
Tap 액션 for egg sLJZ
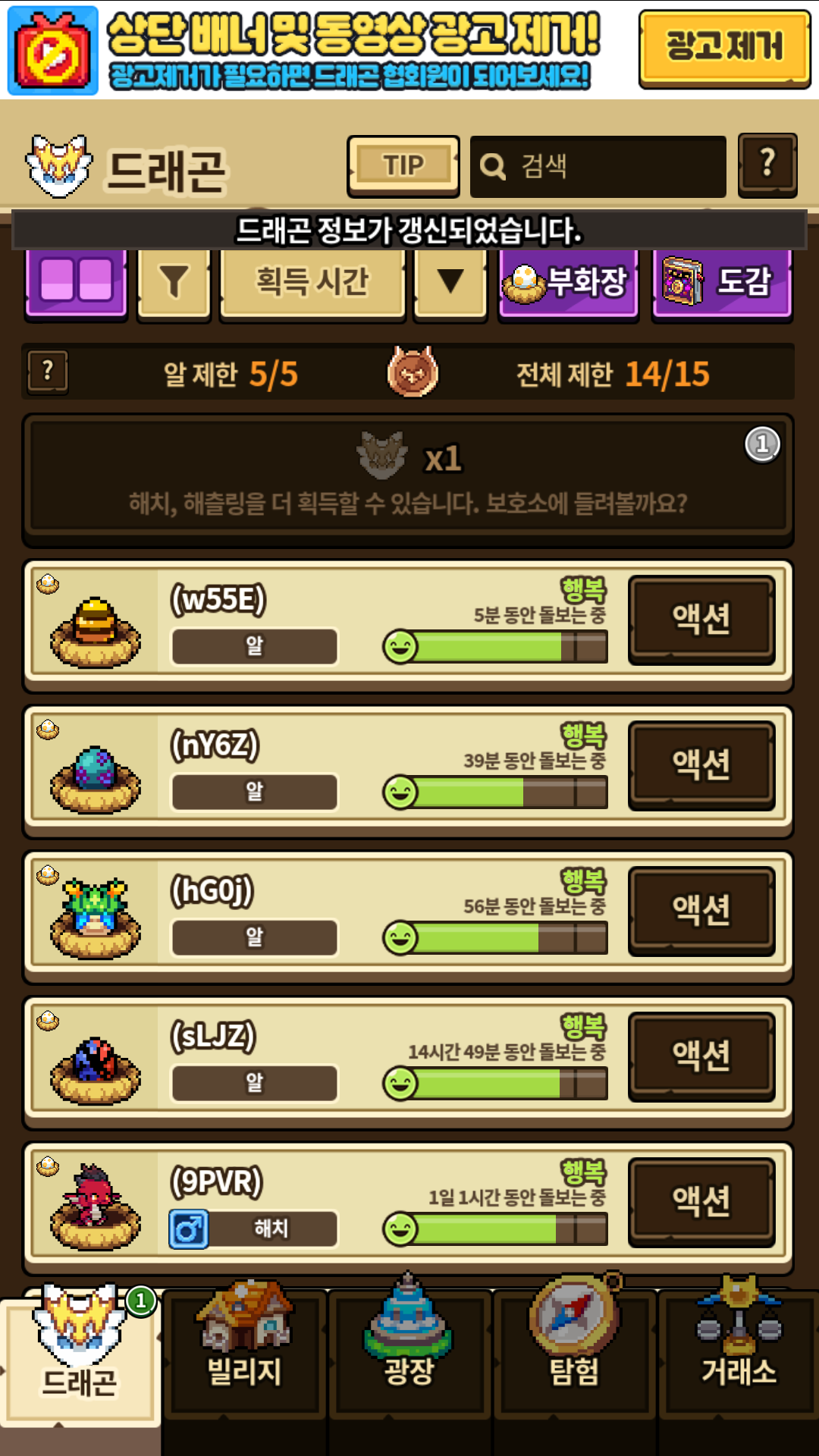click(701, 1056)
